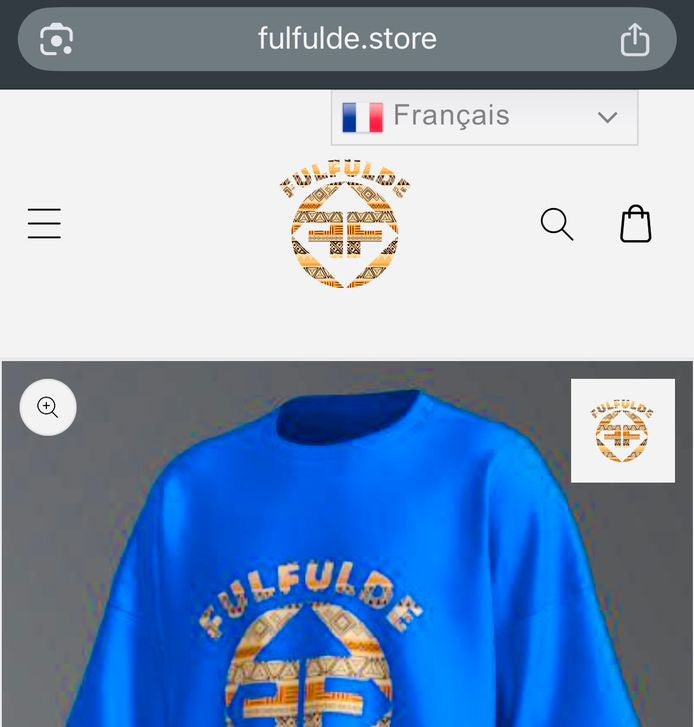
Task: Share this page from the browser
Action: [x=635, y=40]
